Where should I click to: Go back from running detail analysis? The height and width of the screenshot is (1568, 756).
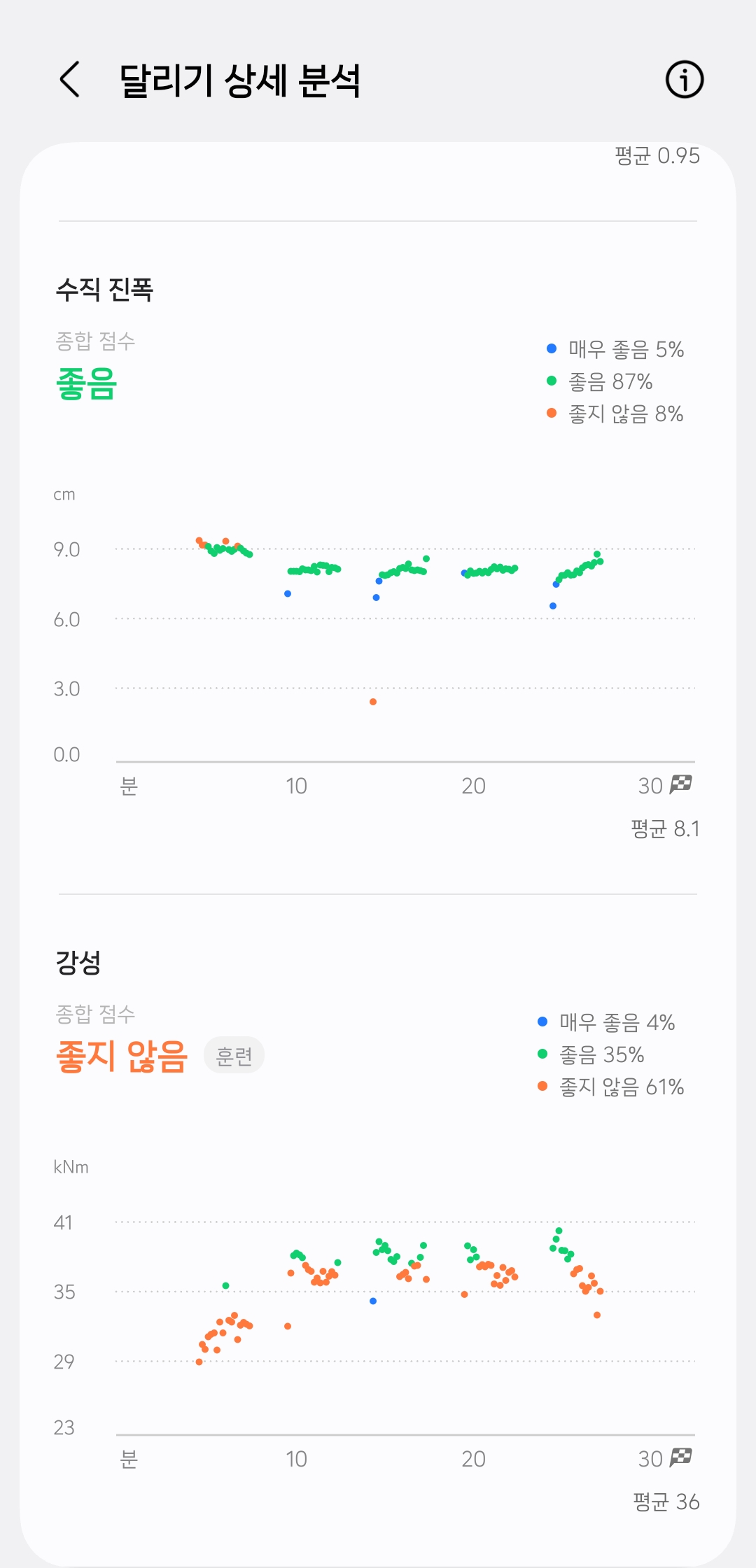click(70, 79)
